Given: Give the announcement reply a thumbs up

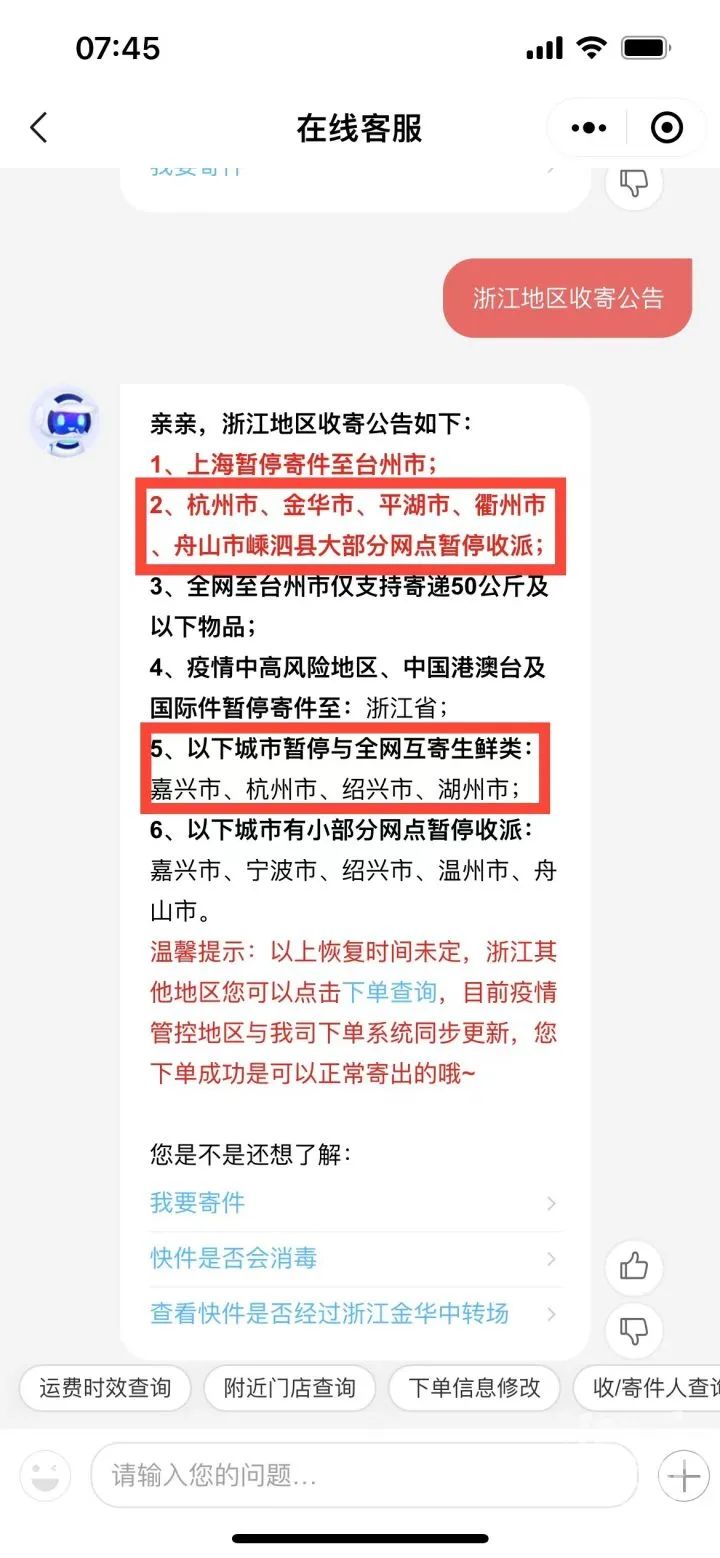Looking at the screenshot, I should (634, 1268).
